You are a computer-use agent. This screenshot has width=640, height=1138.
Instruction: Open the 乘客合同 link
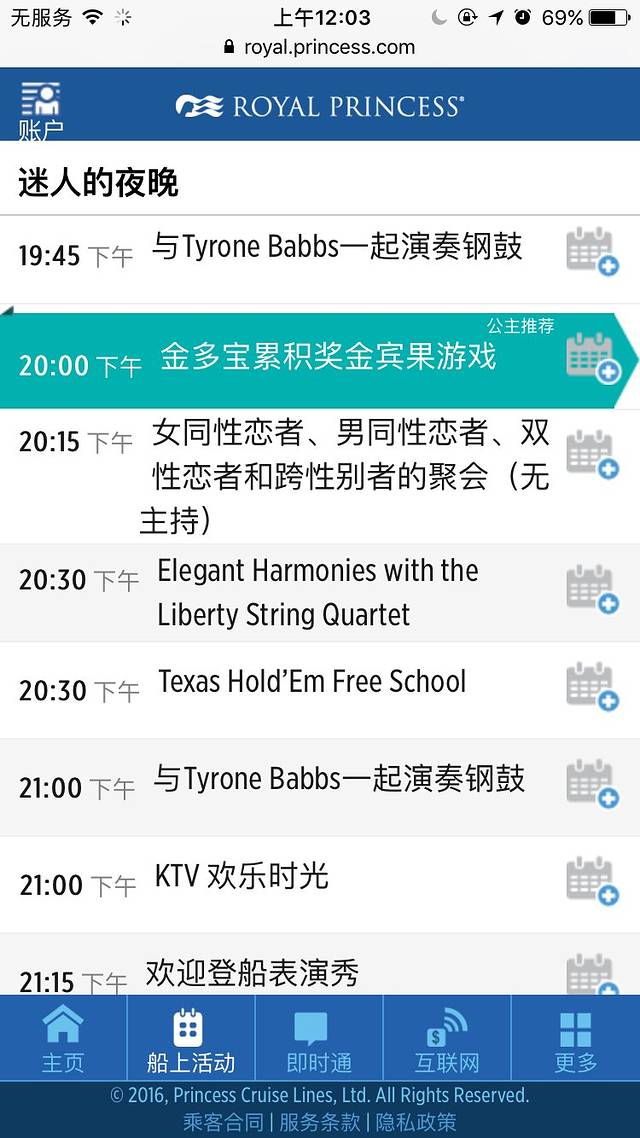pyautogui.click(x=223, y=1122)
